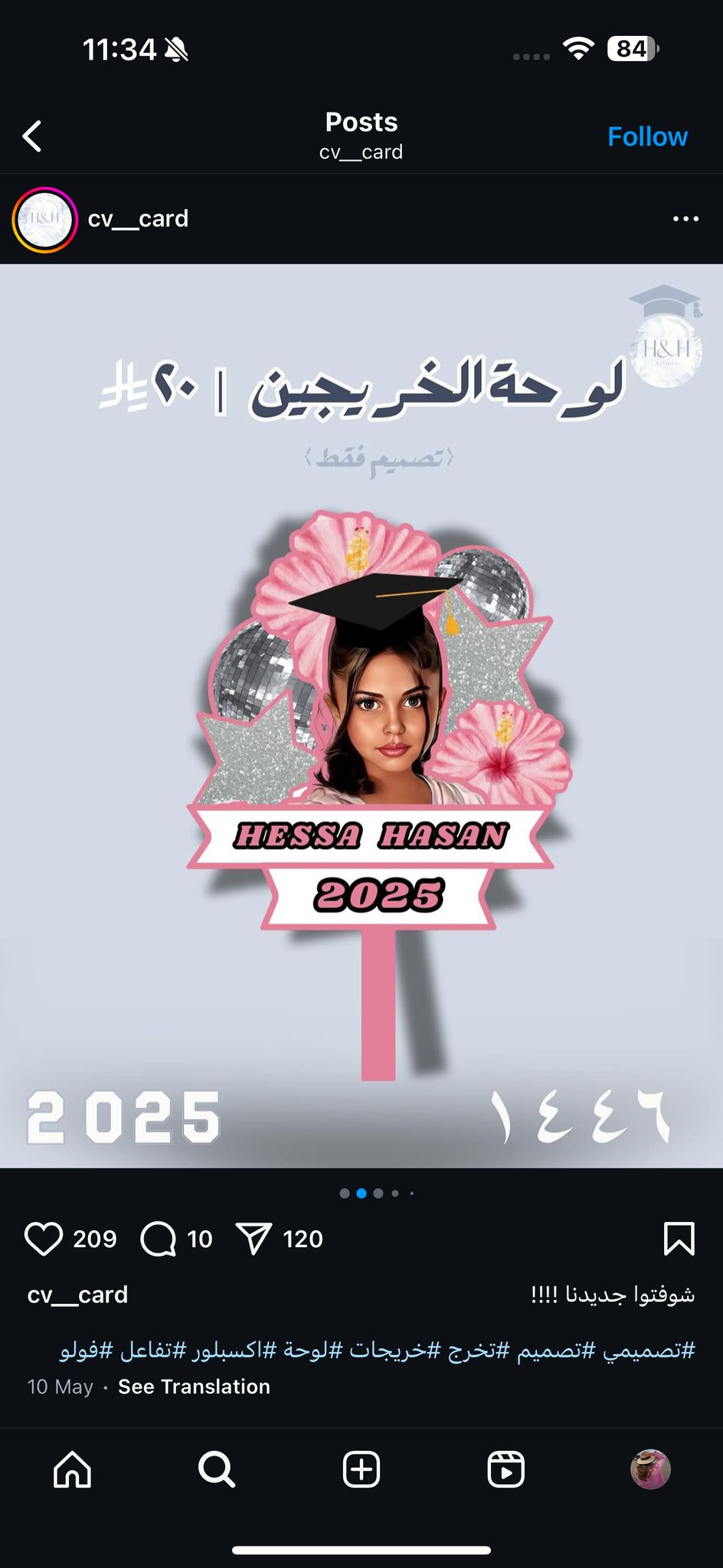
Task: Open the graduate board design post image
Action: [x=361, y=716]
